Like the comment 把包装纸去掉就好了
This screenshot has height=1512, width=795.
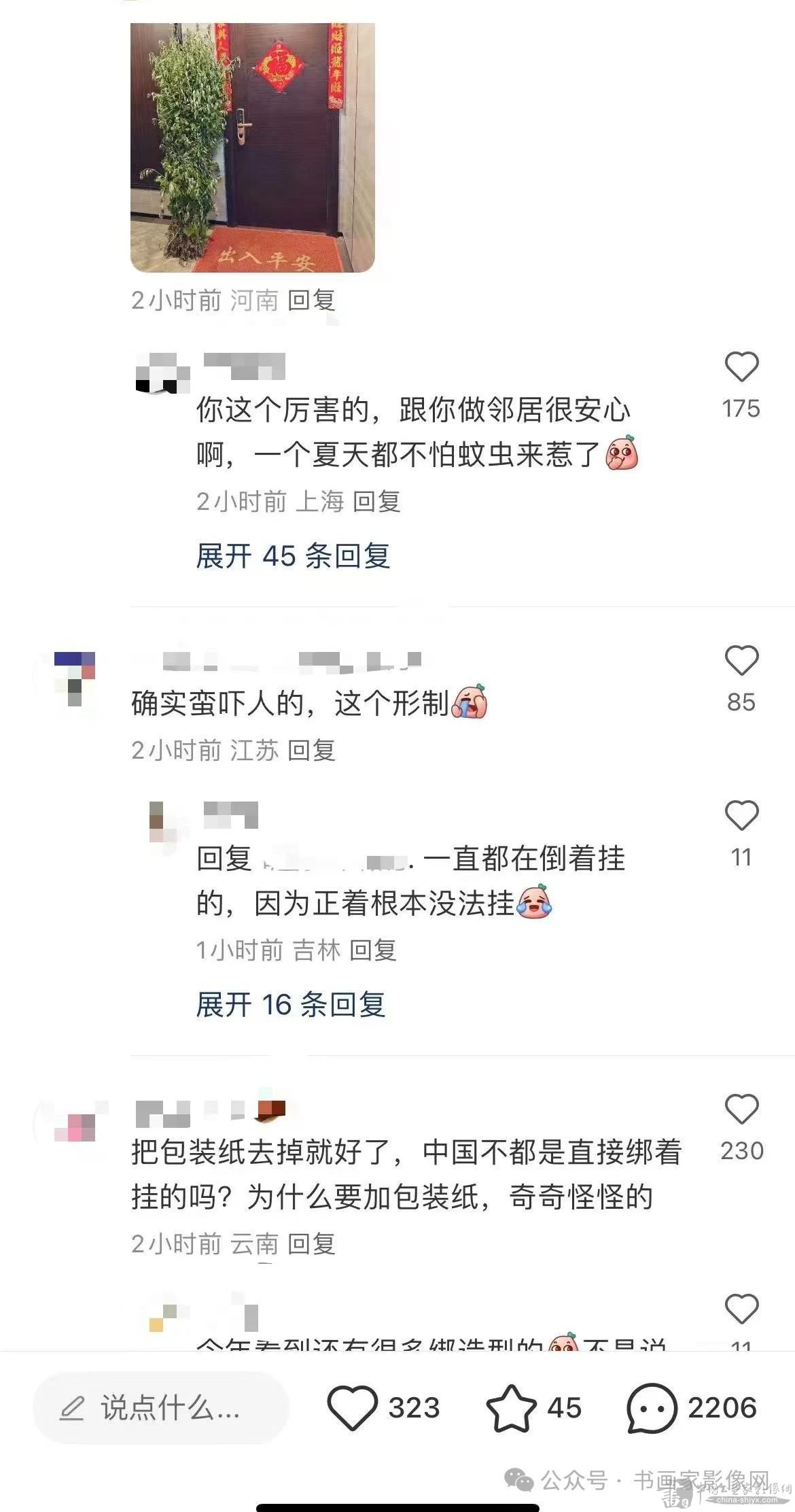pos(741,1109)
